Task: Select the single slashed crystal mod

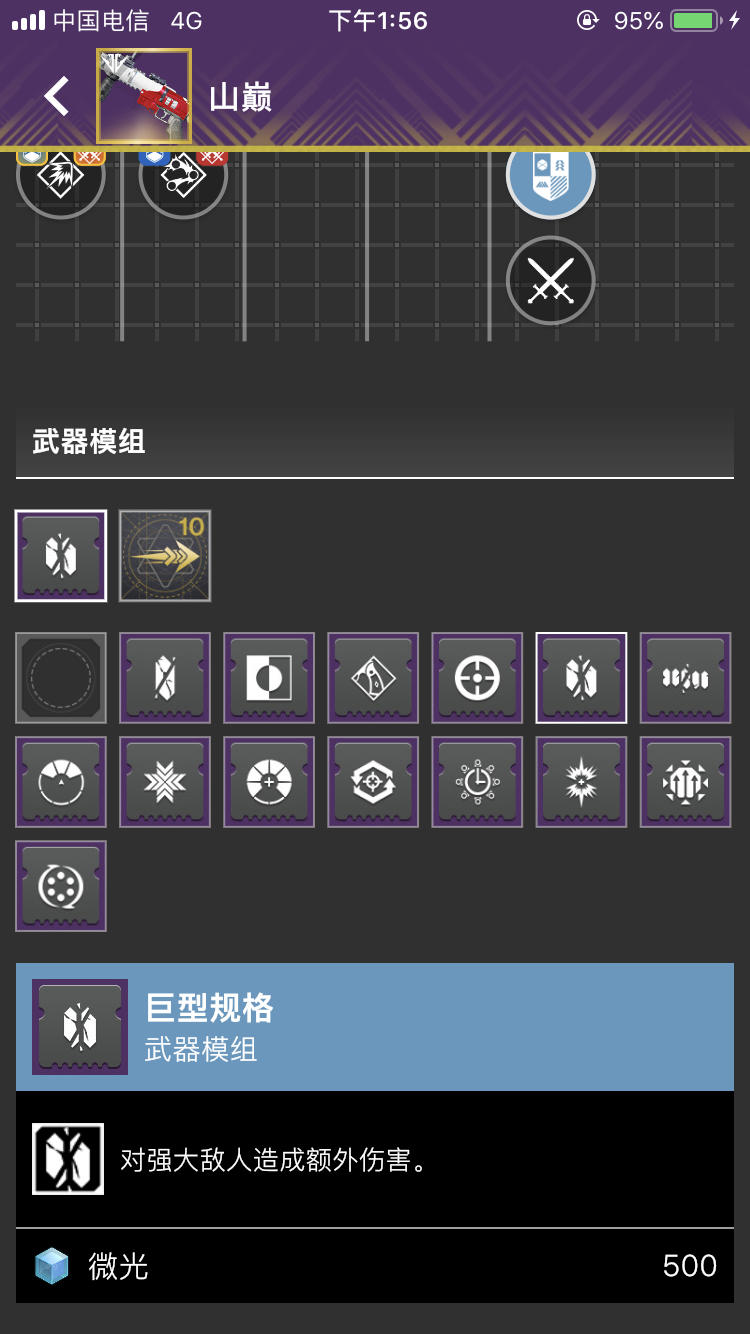Action: (x=165, y=678)
